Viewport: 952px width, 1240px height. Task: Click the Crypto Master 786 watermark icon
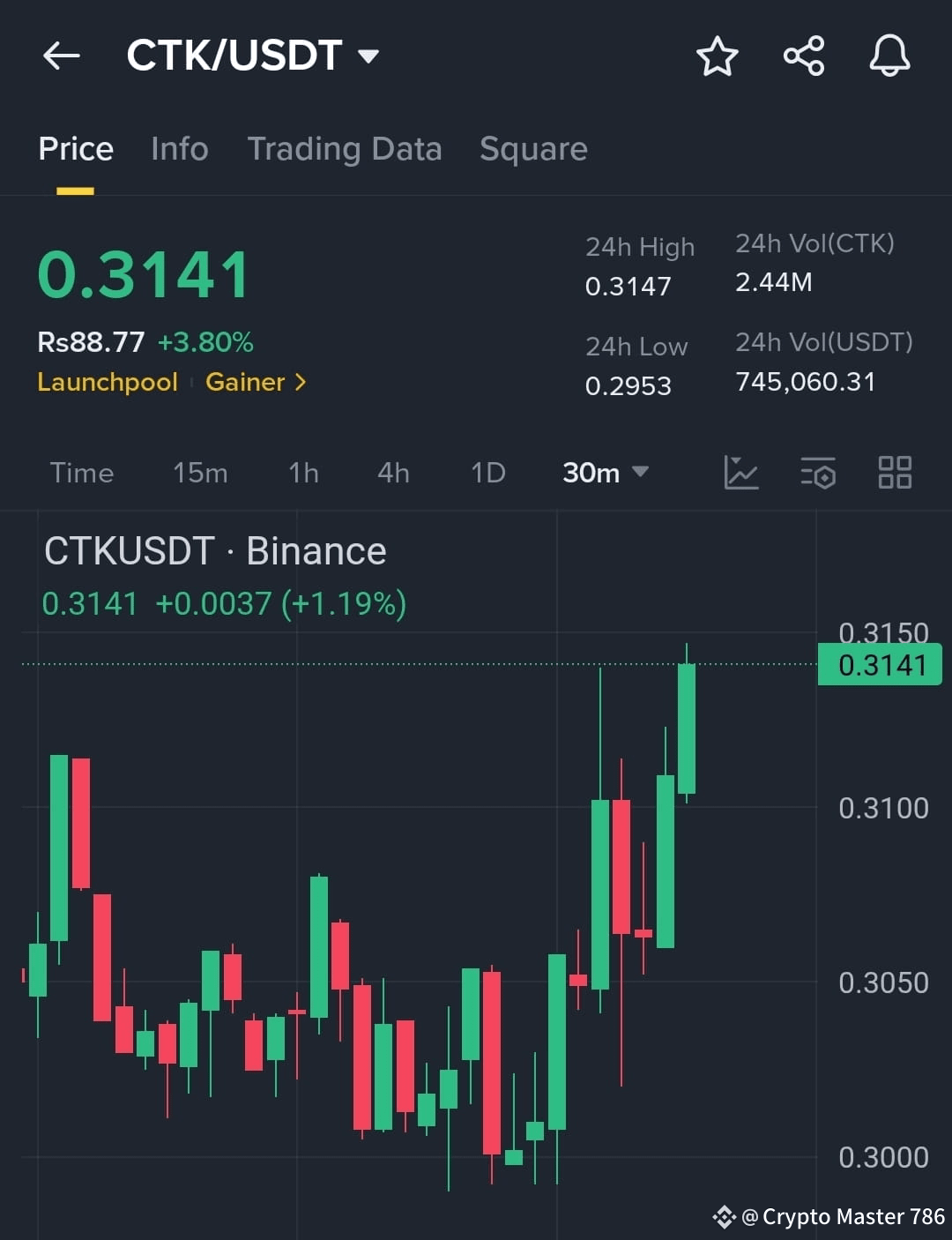click(x=725, y=1216)
